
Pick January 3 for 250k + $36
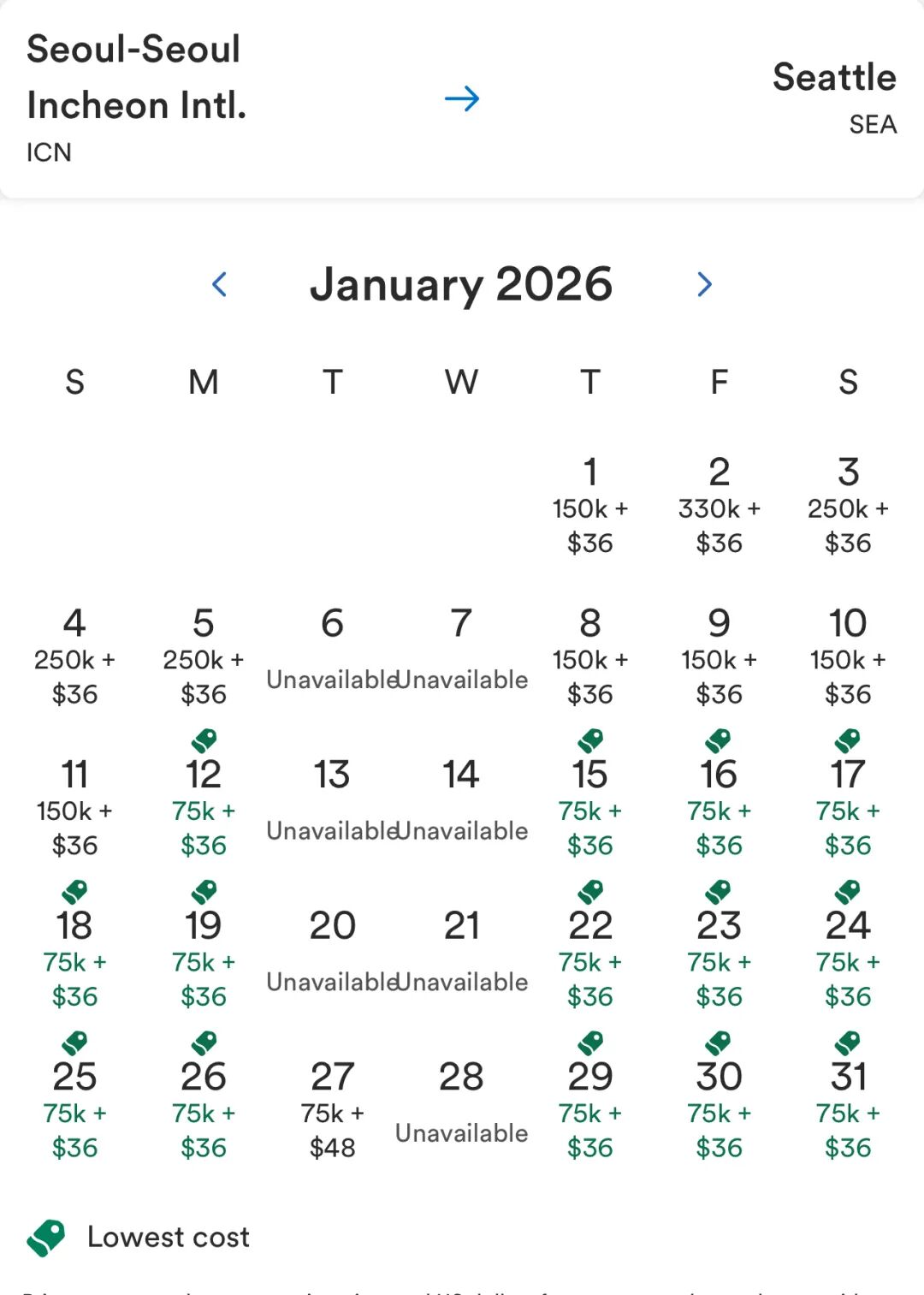pos(848,506)
